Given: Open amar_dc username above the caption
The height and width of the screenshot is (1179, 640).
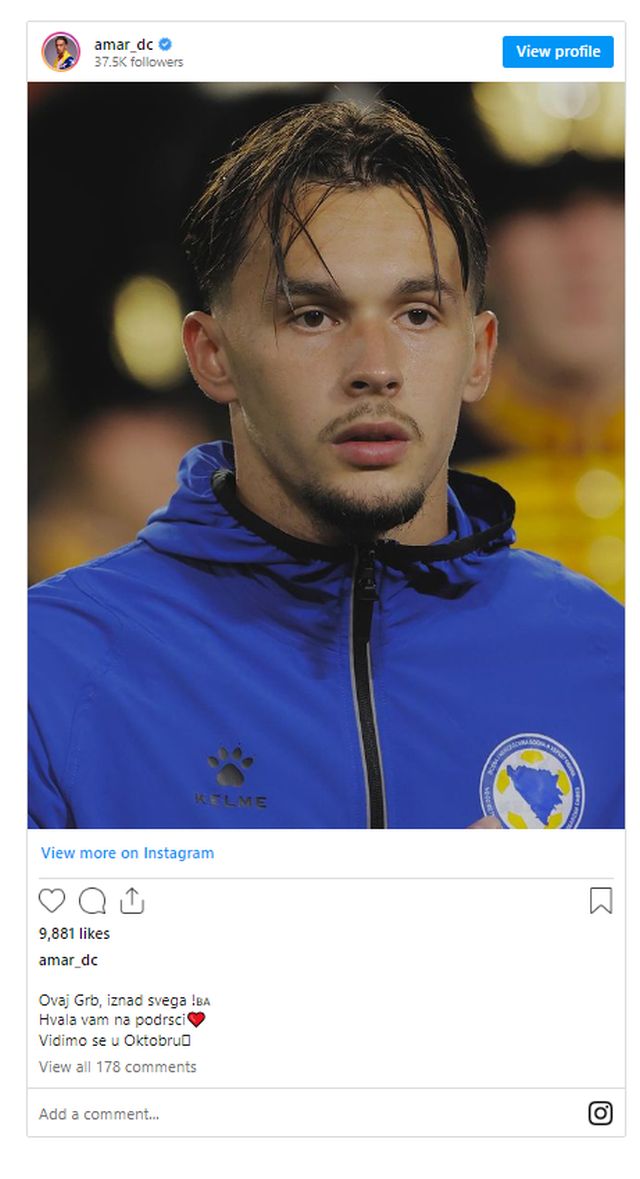Looking at the screenshot, I should click(68, 960).
